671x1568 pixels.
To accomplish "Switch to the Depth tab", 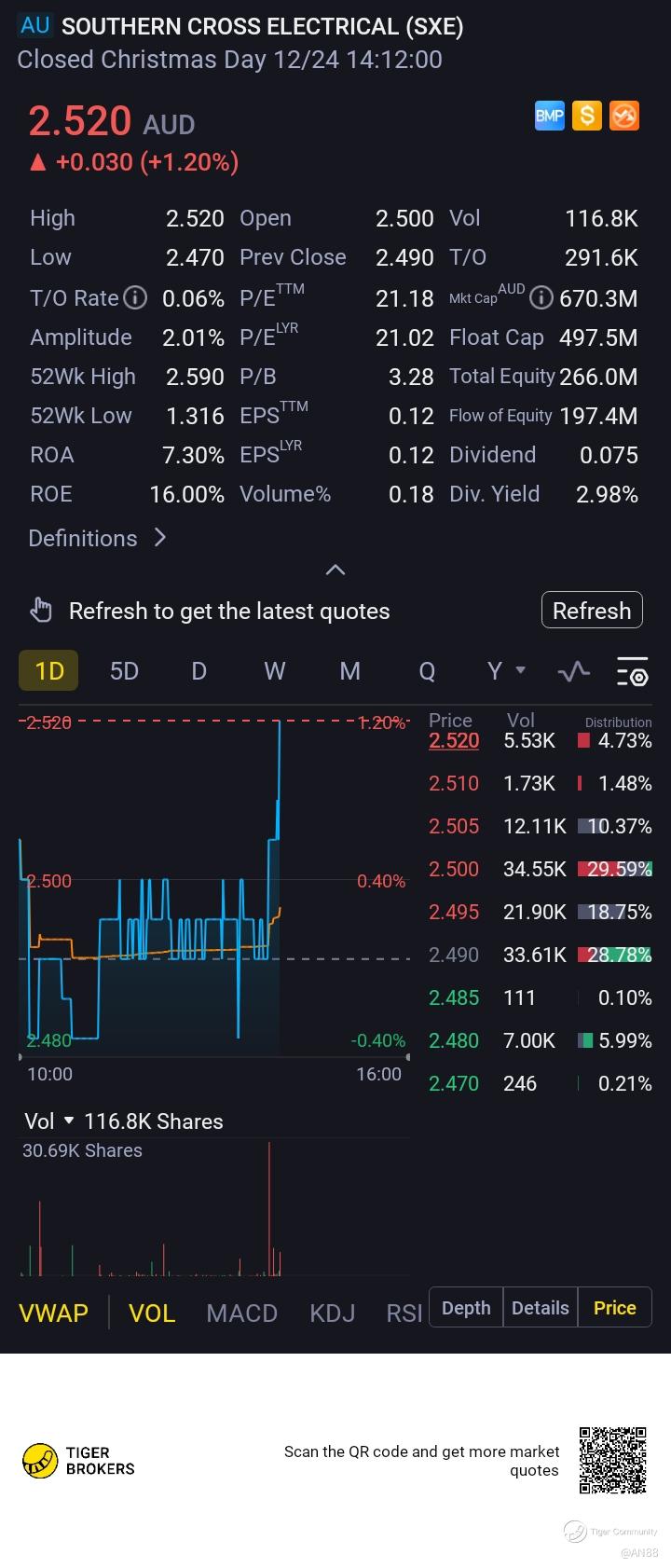I will pyautogui.click(x=466, y=1308).
